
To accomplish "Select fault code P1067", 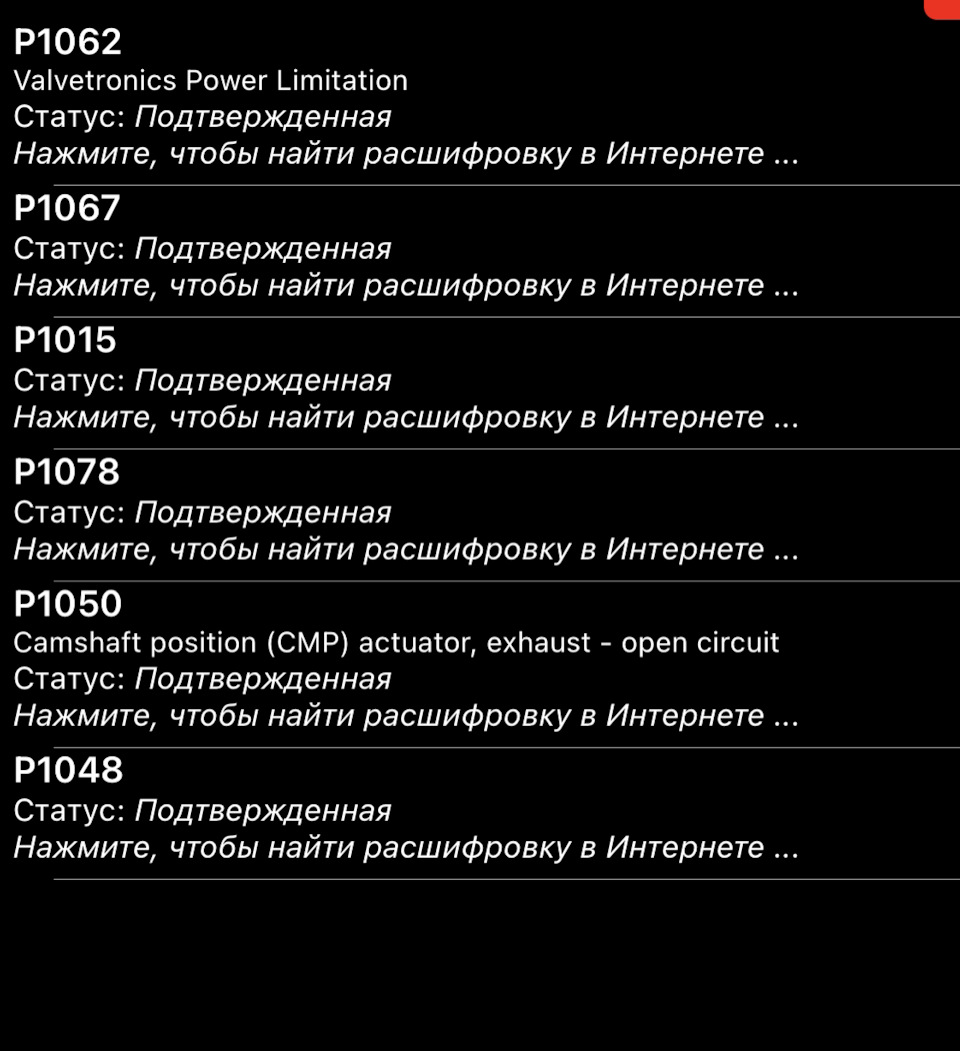I will coord(65,208).
